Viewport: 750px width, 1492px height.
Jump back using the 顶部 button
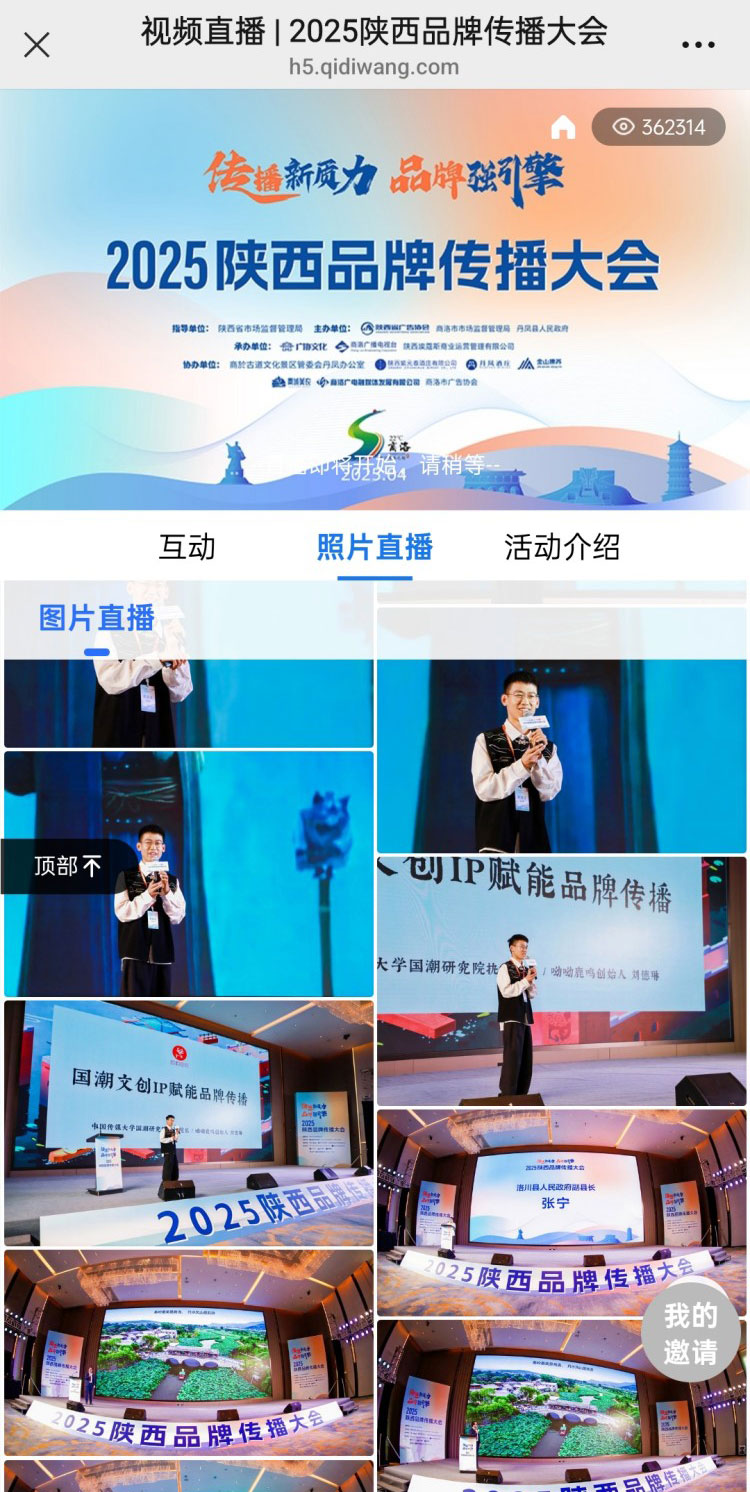pyautogui.click(x=68, y=866)
